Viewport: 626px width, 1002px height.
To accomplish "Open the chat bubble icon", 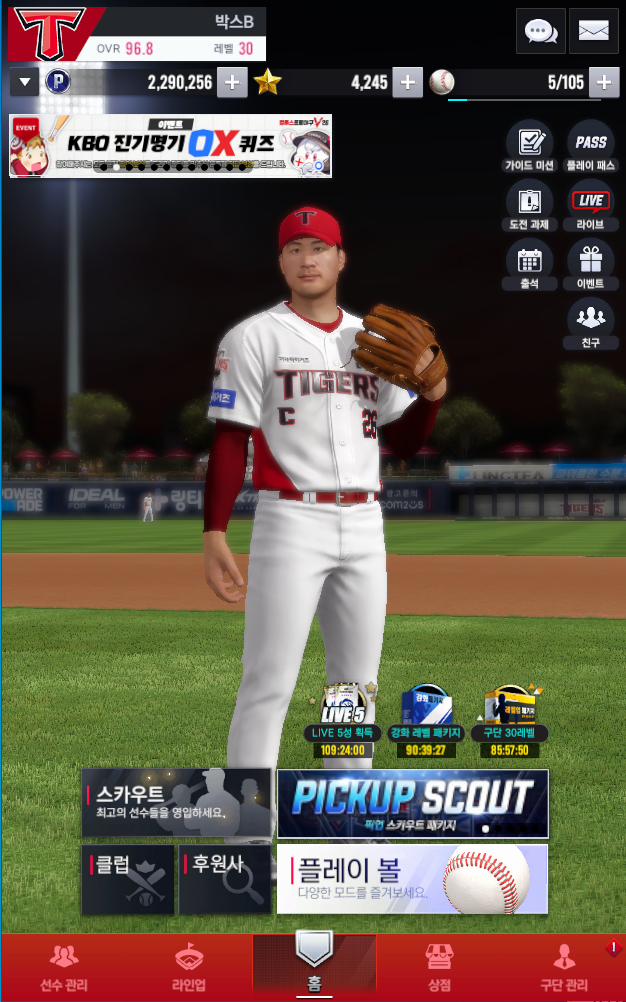I will 540,31.
